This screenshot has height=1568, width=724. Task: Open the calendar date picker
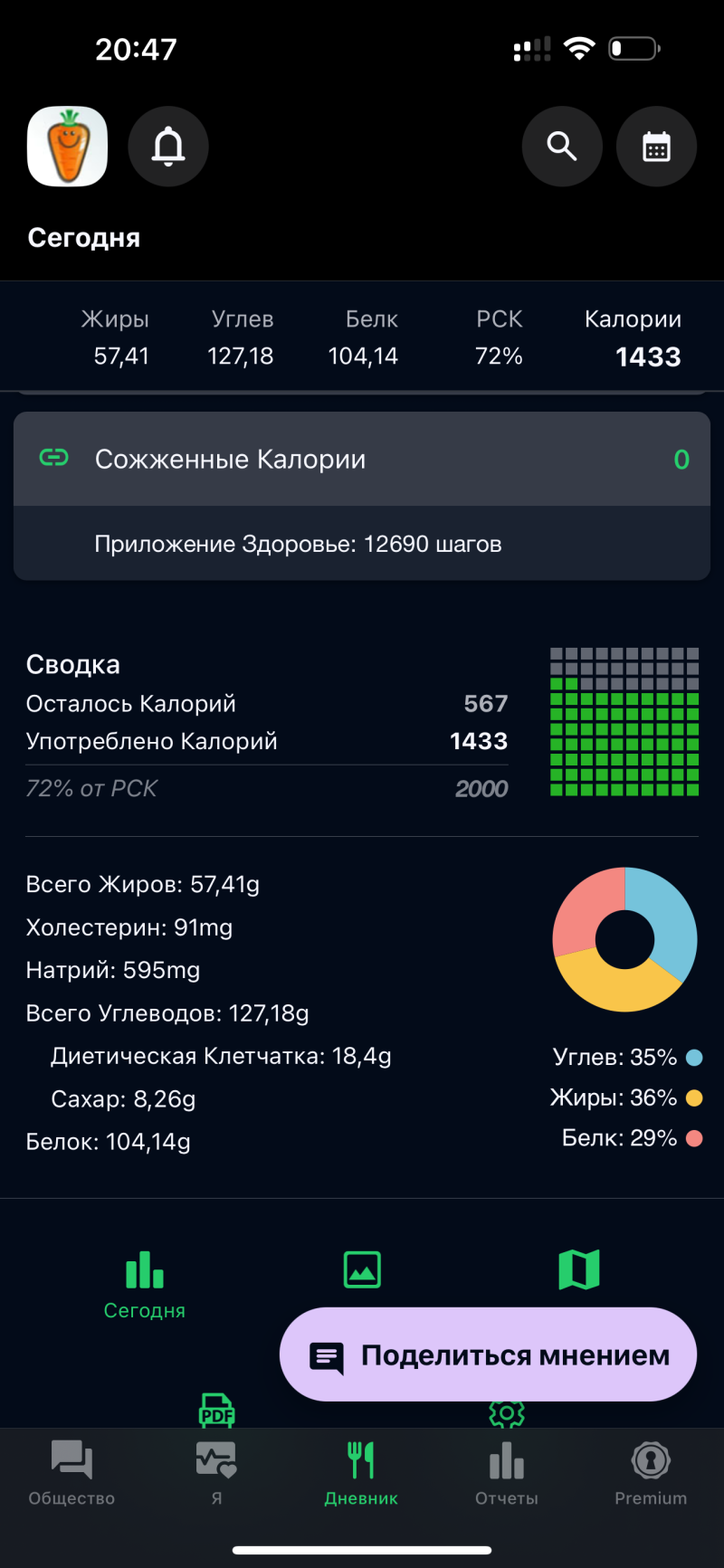click(x=656, y=147)
